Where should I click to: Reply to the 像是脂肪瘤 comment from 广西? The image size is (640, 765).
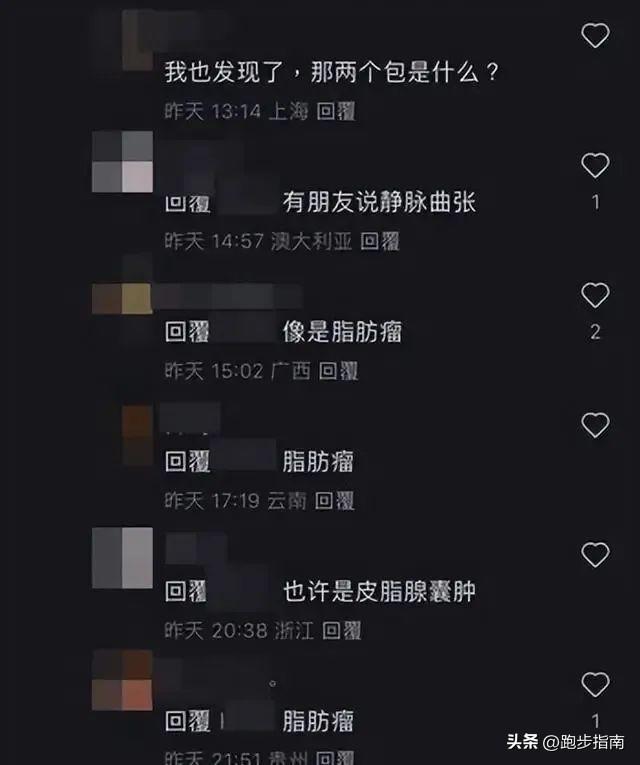pyautogui.click(x=338, y=371)
